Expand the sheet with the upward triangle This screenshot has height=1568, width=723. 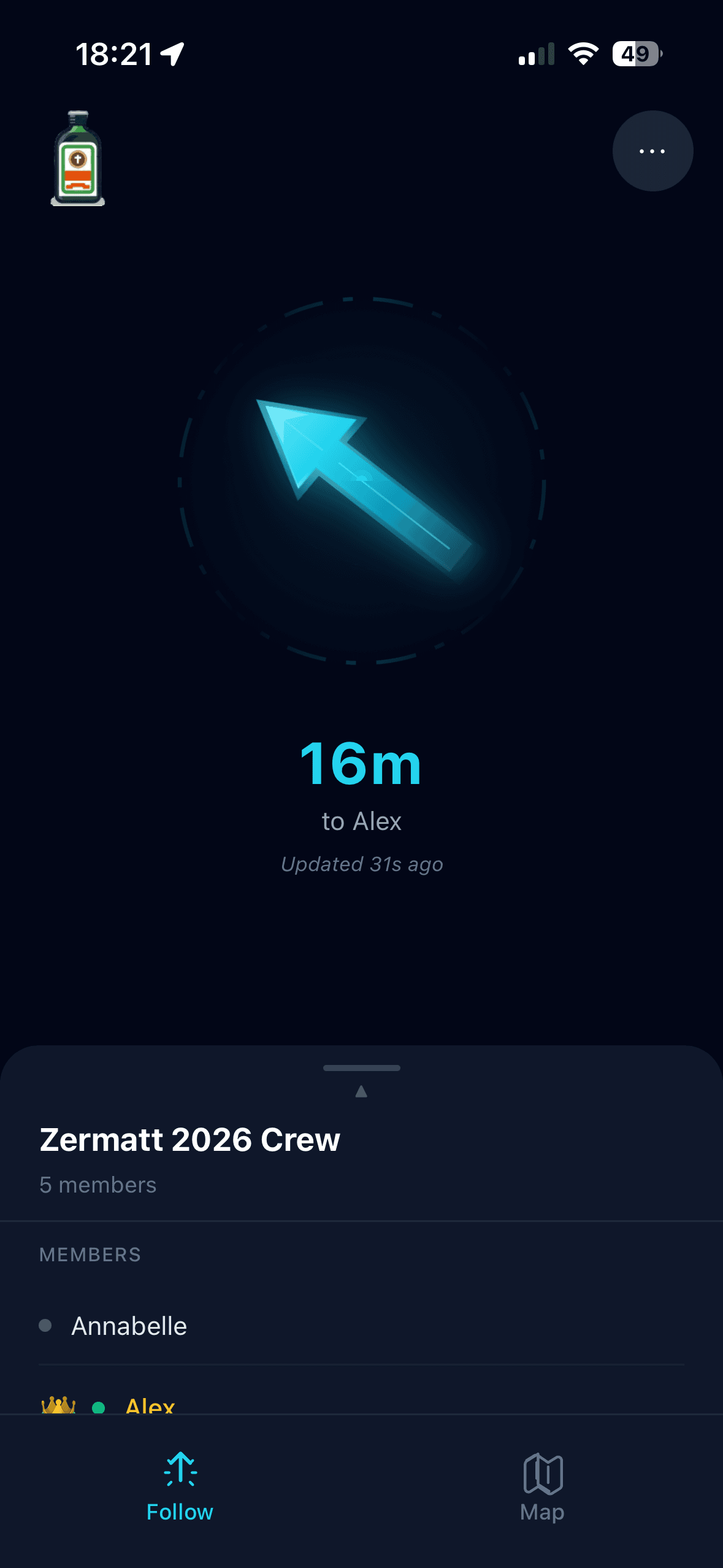[x=361, y=1091]
